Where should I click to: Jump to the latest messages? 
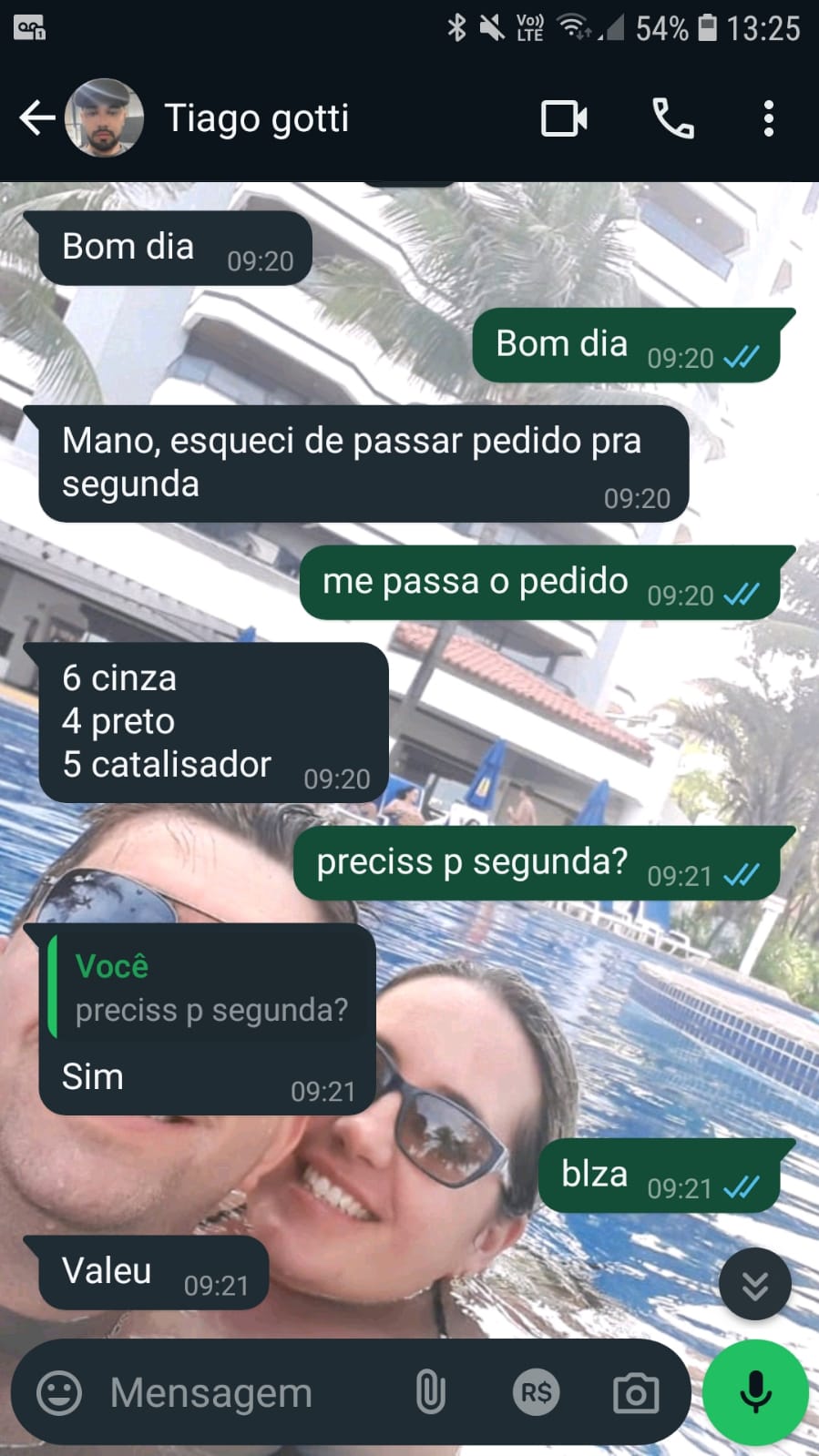tap(755, 1285)
